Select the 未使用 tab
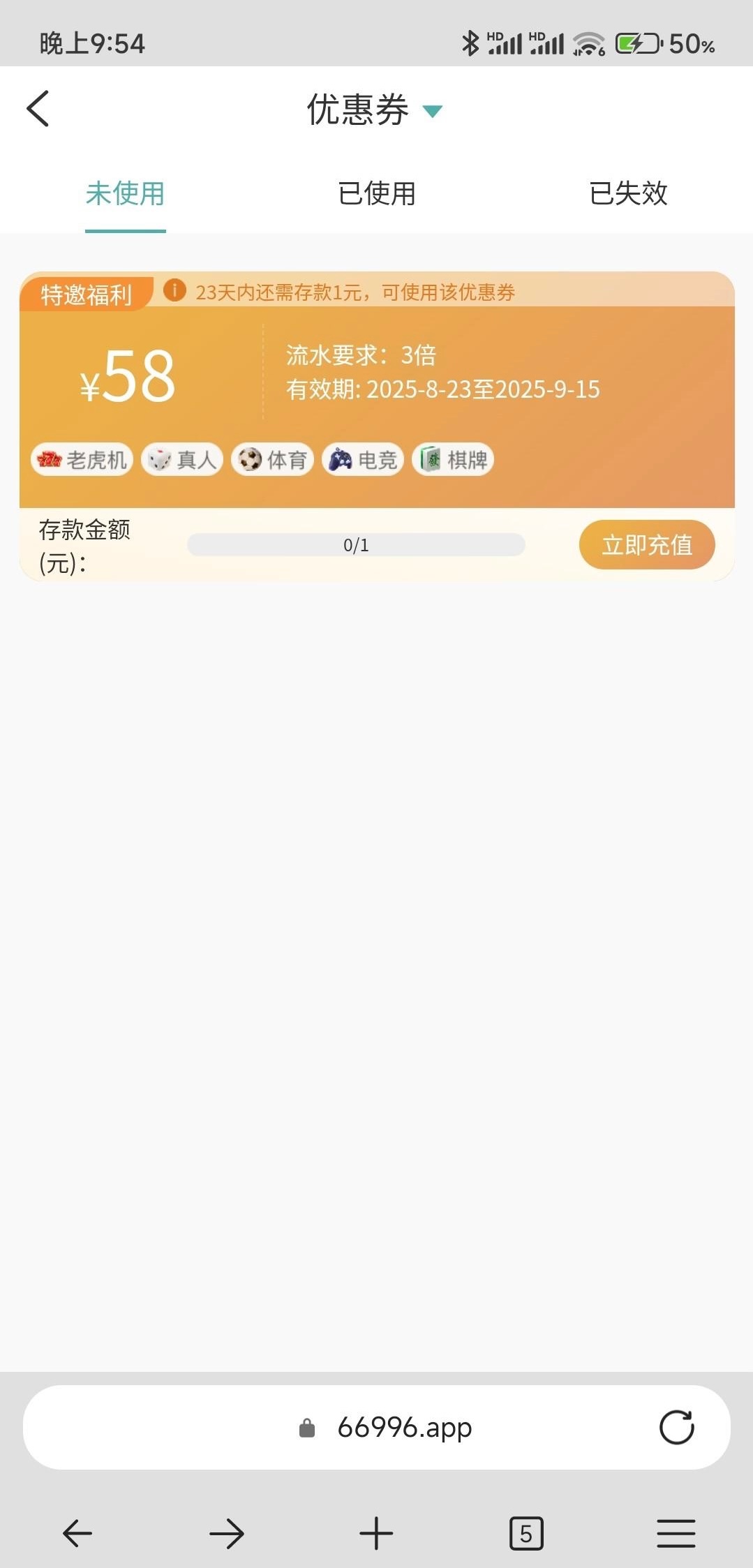 pos(126,193)
